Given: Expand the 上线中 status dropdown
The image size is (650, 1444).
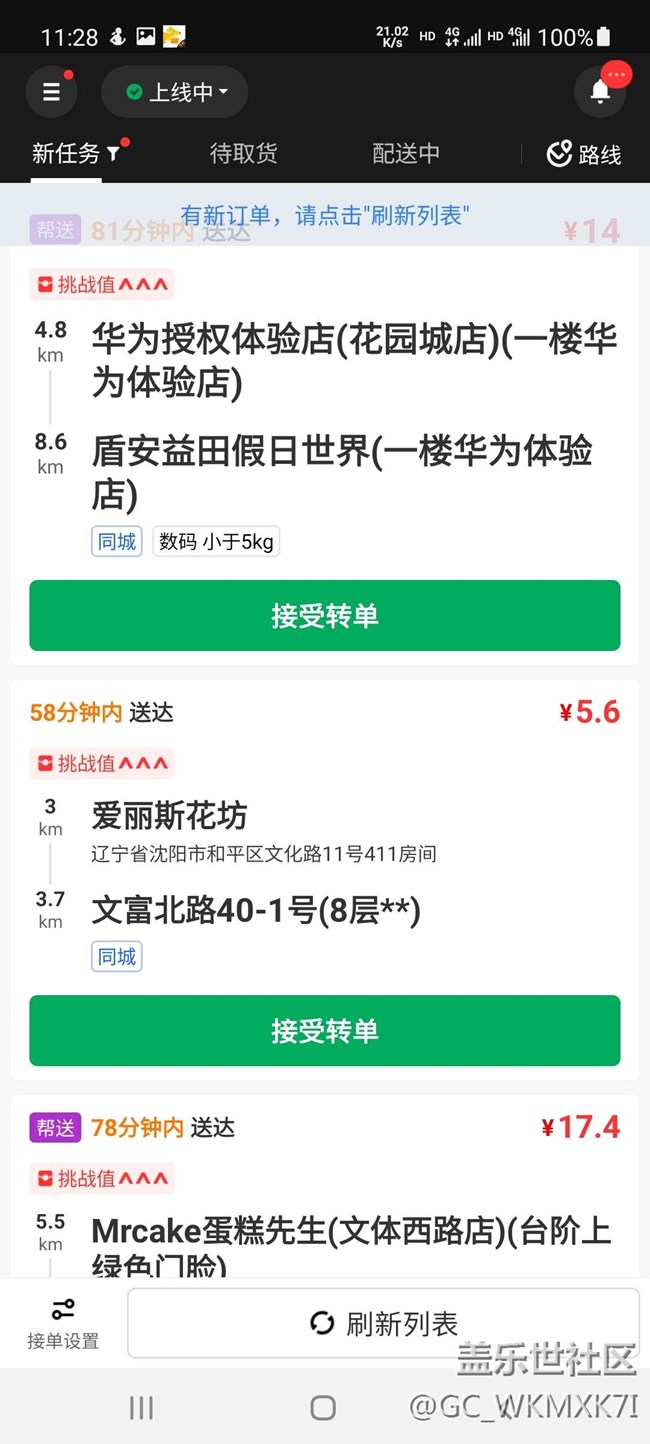Looking at the screenshot, I should [x=175, y=93].
